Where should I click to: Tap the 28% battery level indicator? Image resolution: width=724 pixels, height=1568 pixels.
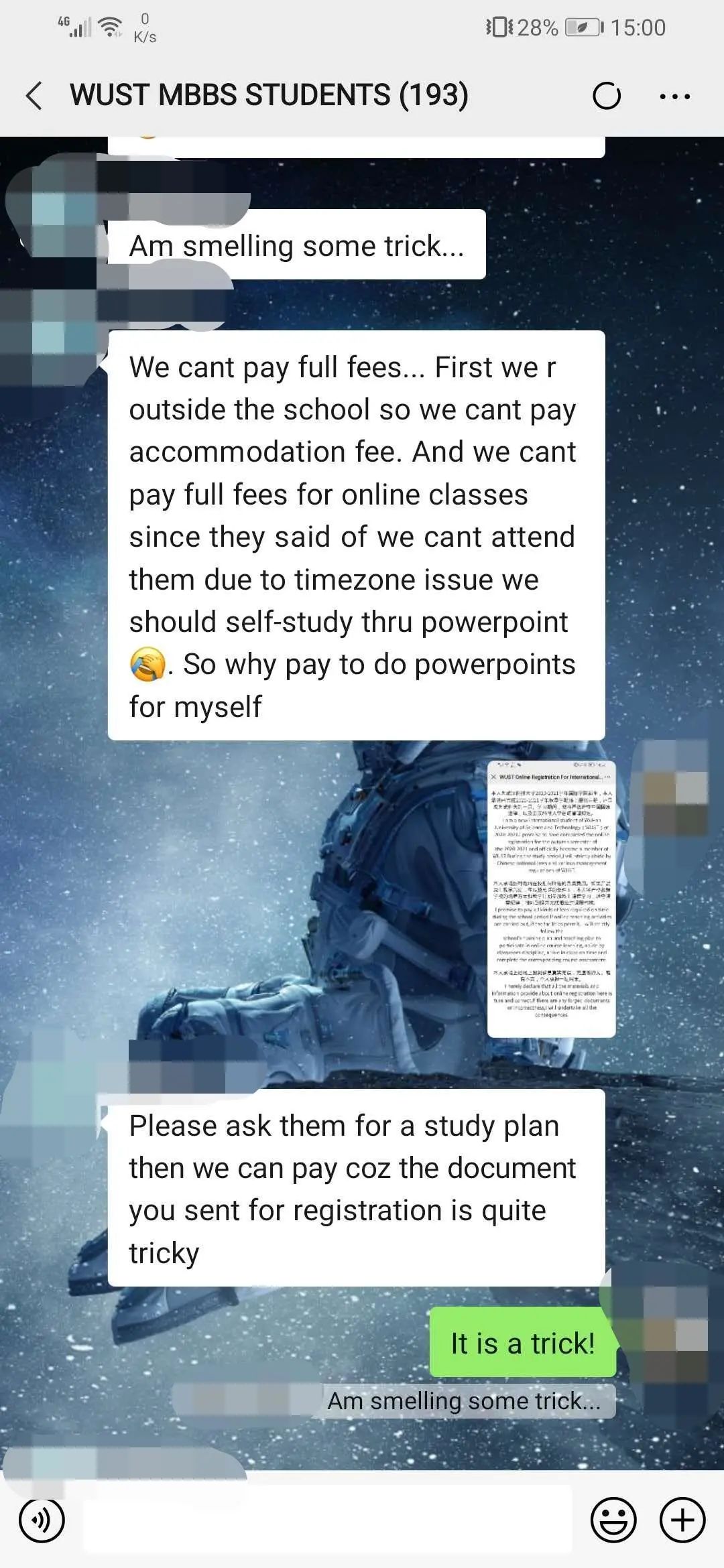(536, 28)
